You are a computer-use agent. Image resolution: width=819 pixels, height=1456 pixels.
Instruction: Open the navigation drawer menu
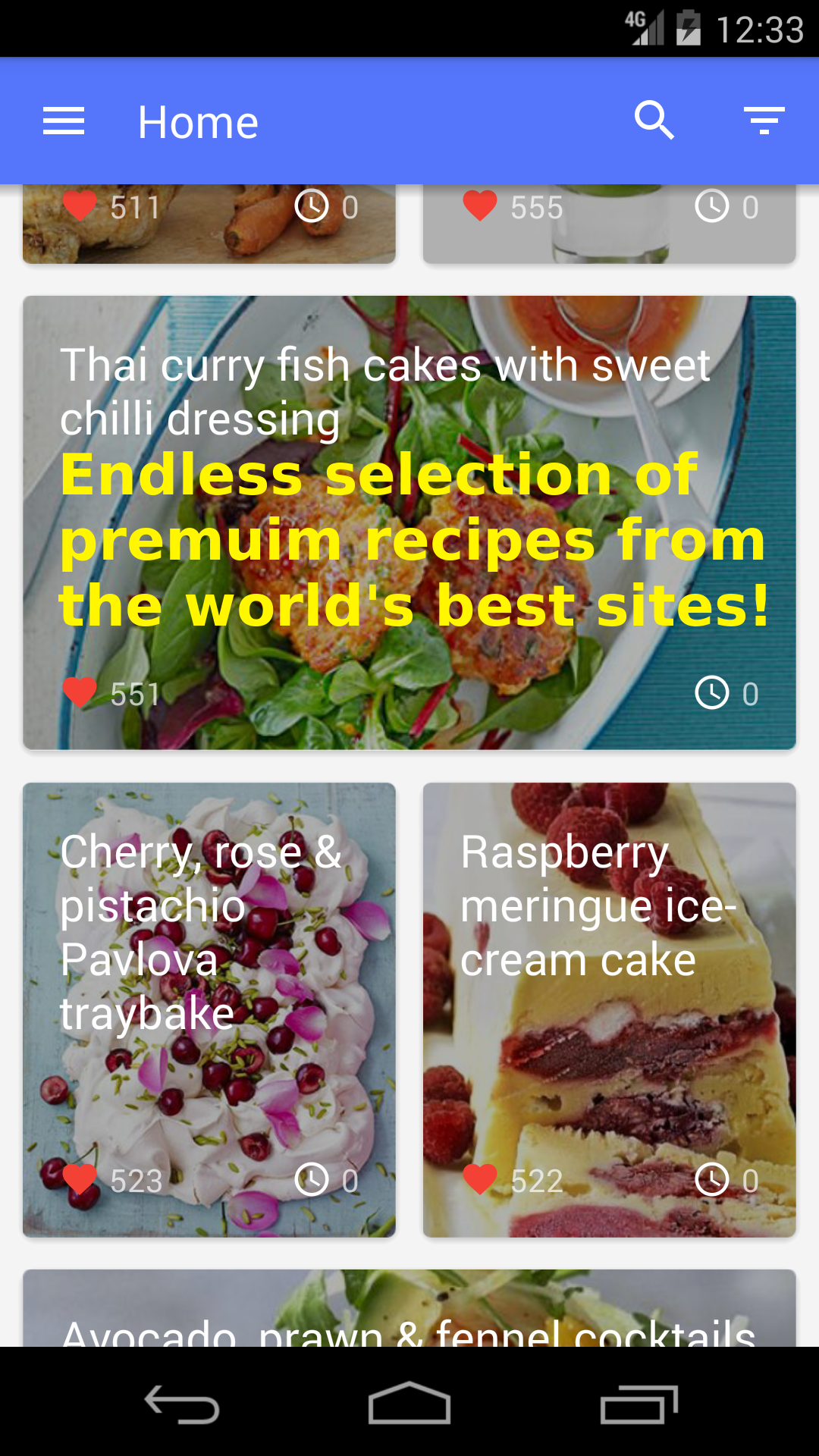tap(64, 121)
